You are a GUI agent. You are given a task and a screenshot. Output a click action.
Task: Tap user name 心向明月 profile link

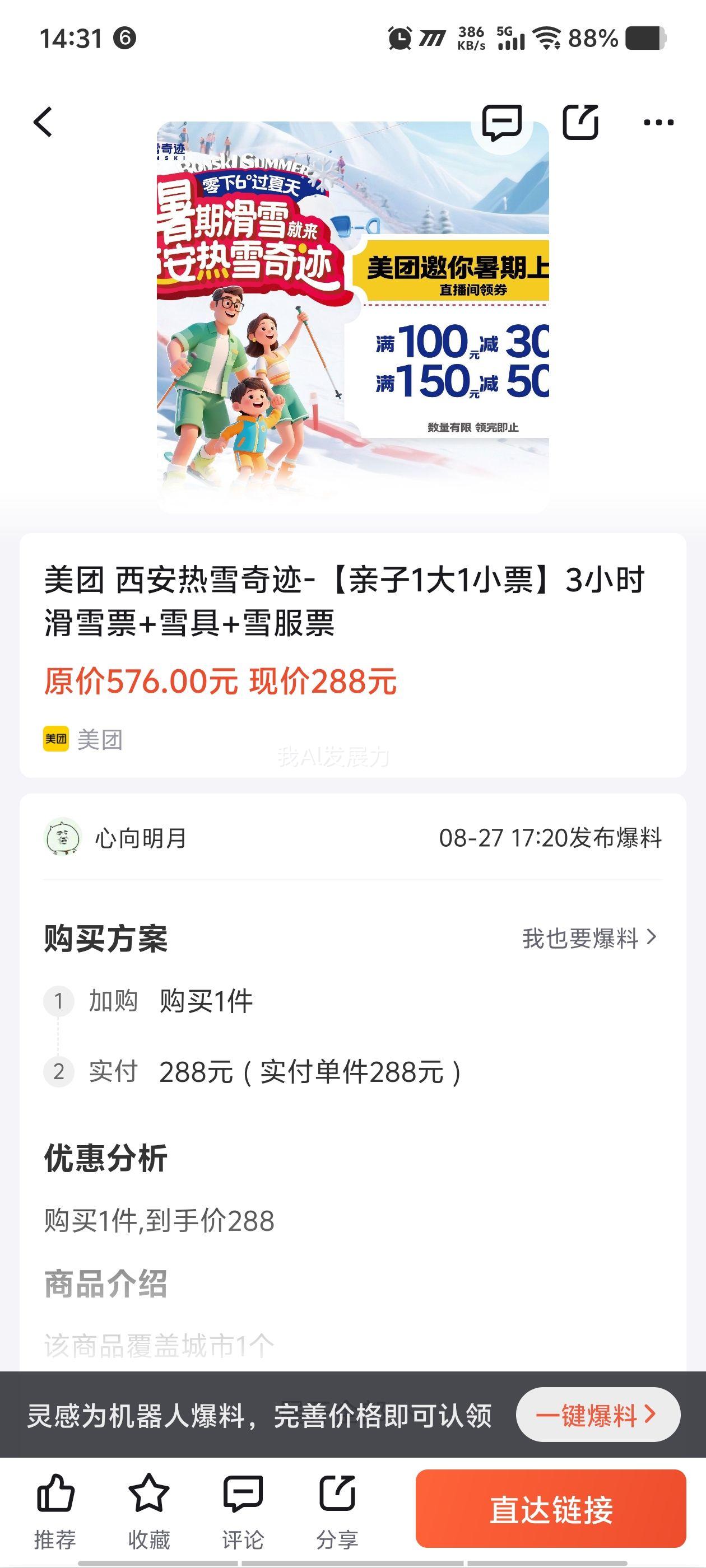141,838
